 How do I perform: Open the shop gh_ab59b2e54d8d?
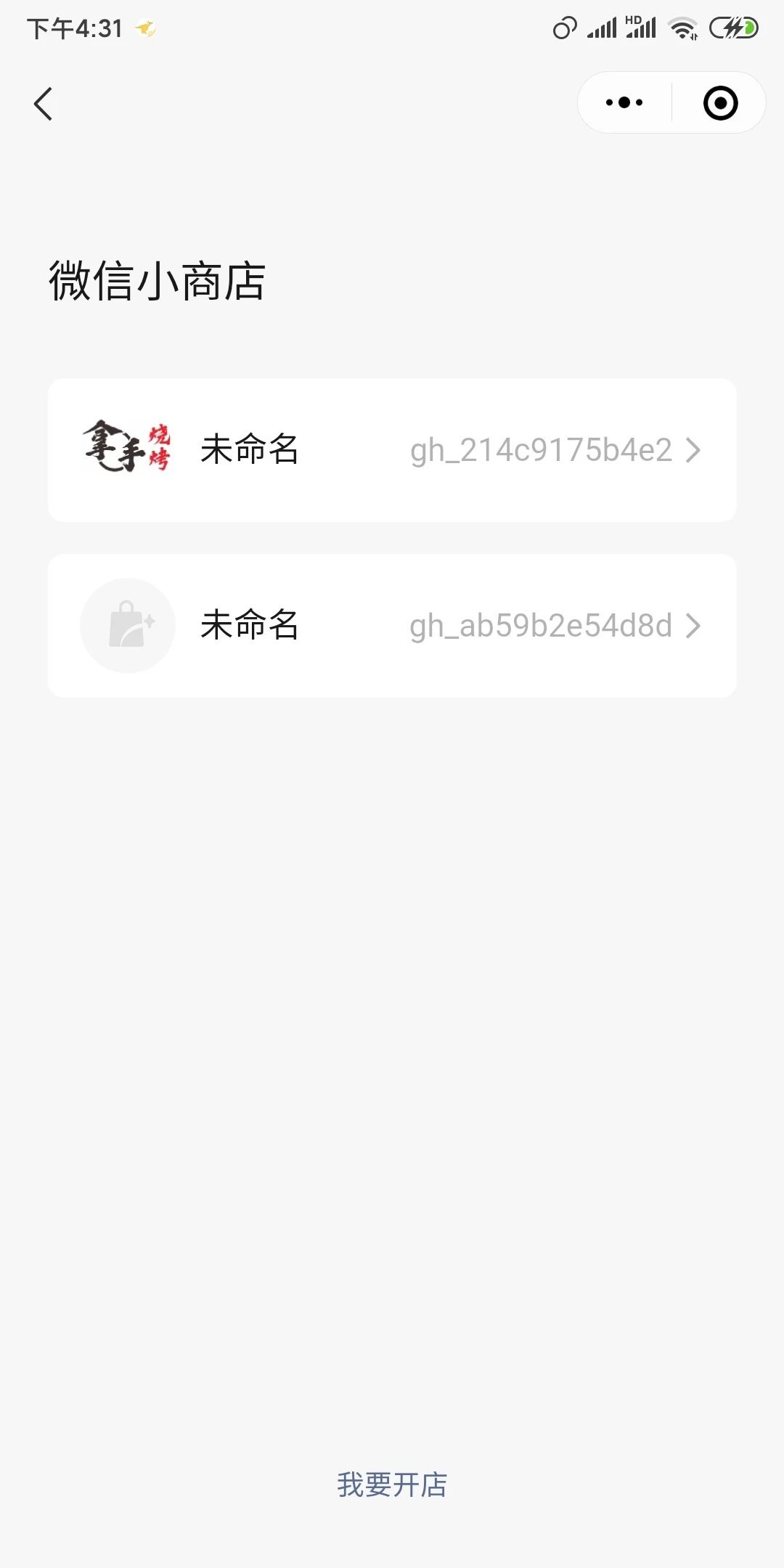point(392,626)
